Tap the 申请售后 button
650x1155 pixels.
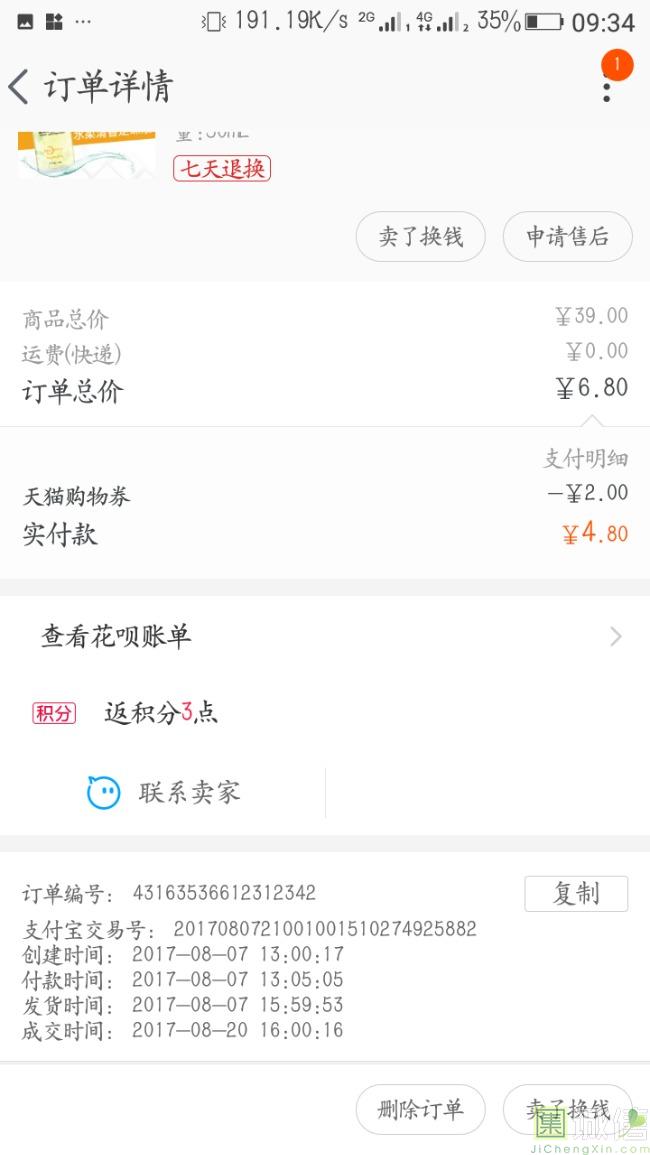click(x=567, y=237)
